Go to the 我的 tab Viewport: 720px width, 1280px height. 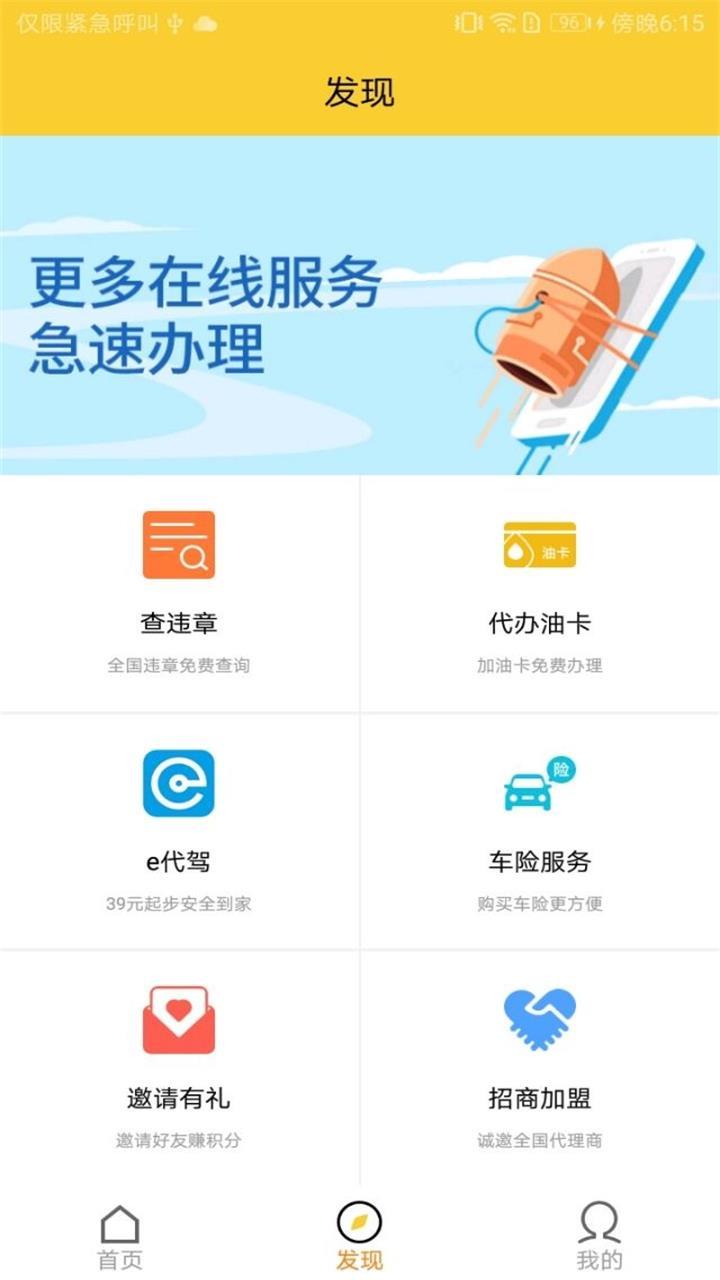(x=599, y=1236)
